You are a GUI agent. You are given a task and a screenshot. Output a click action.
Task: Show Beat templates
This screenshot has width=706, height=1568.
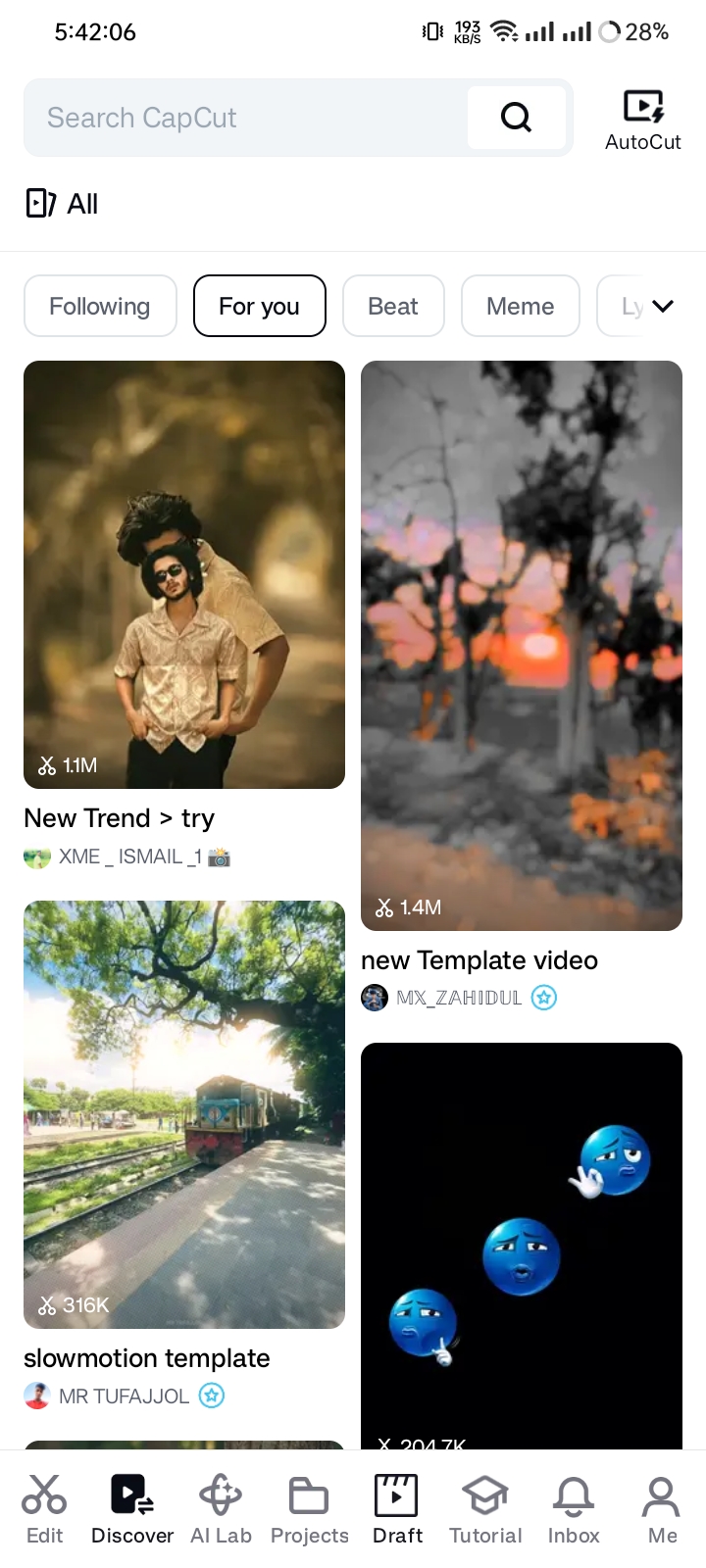(x=393, y=306)
